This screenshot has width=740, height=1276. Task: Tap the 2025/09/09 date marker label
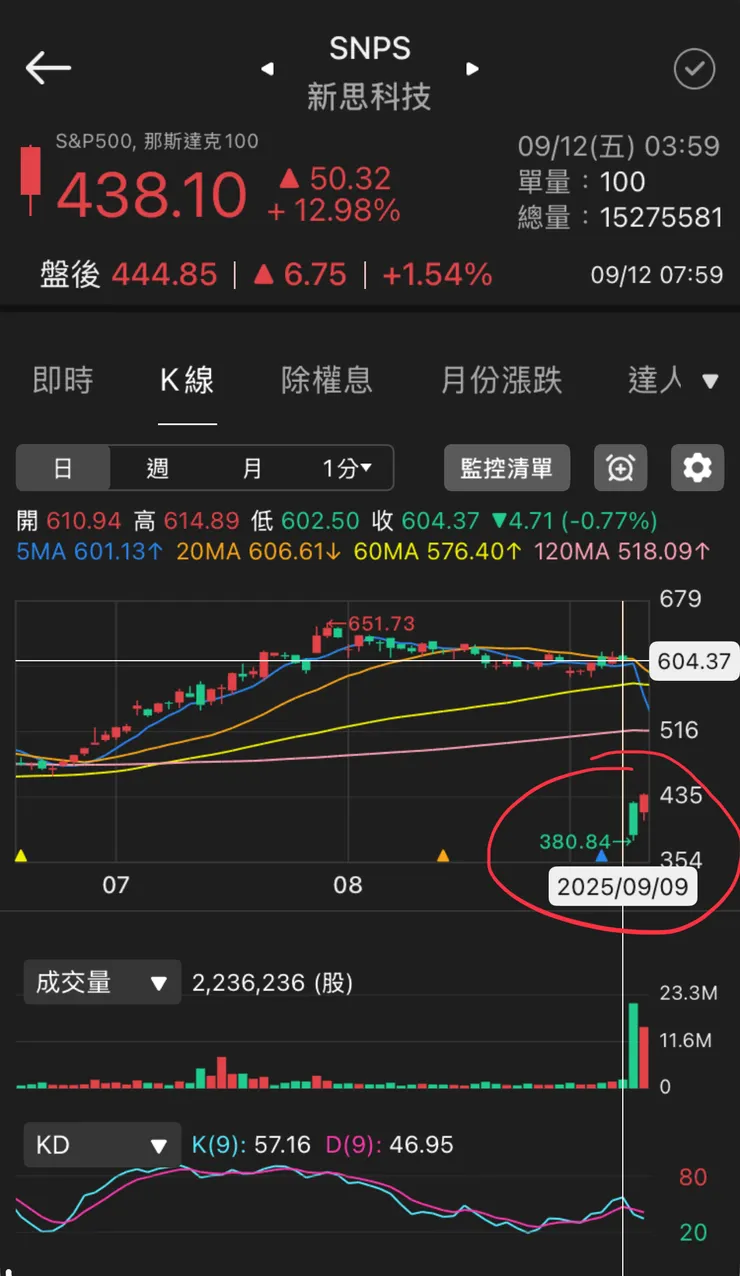(x=621, y=886)
